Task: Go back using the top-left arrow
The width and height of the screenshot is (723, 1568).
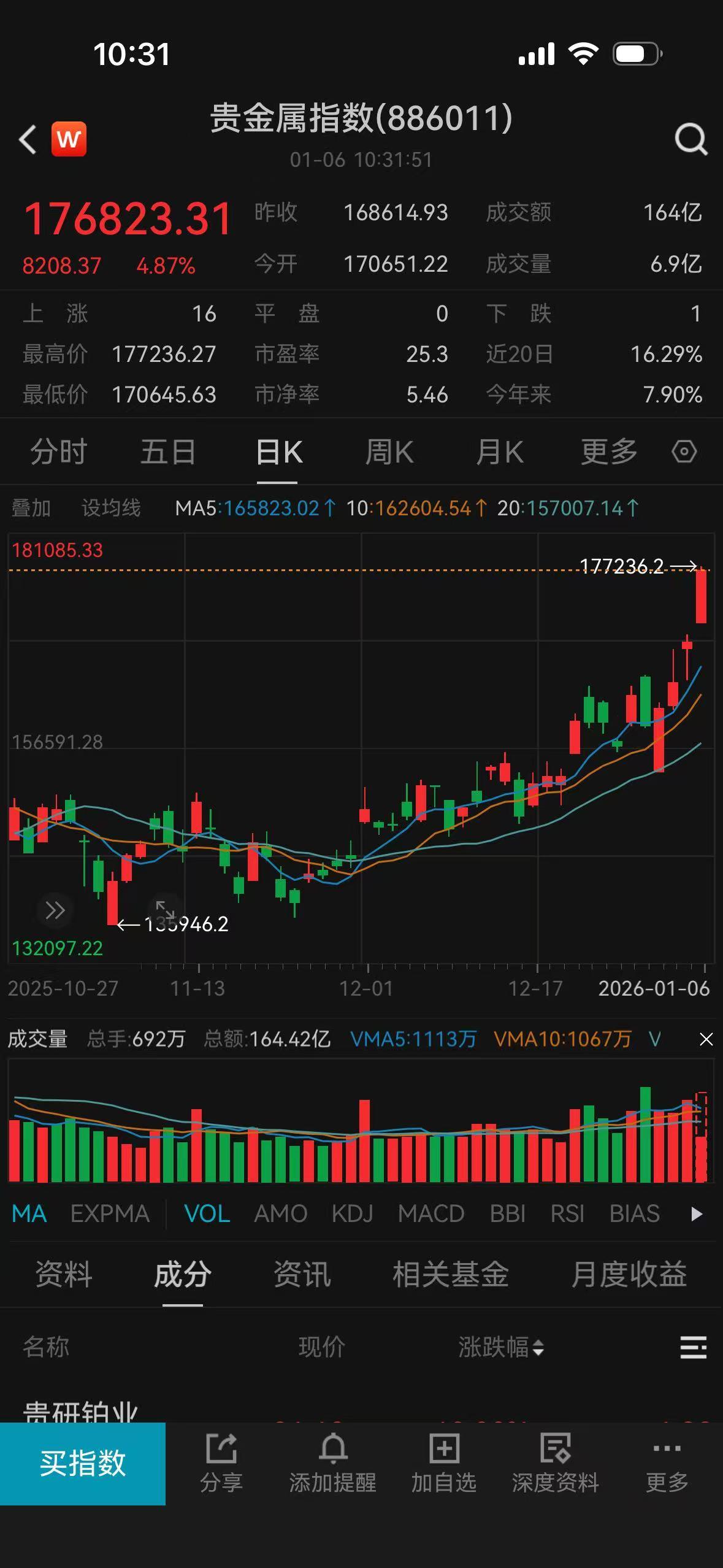Action: 28,139
